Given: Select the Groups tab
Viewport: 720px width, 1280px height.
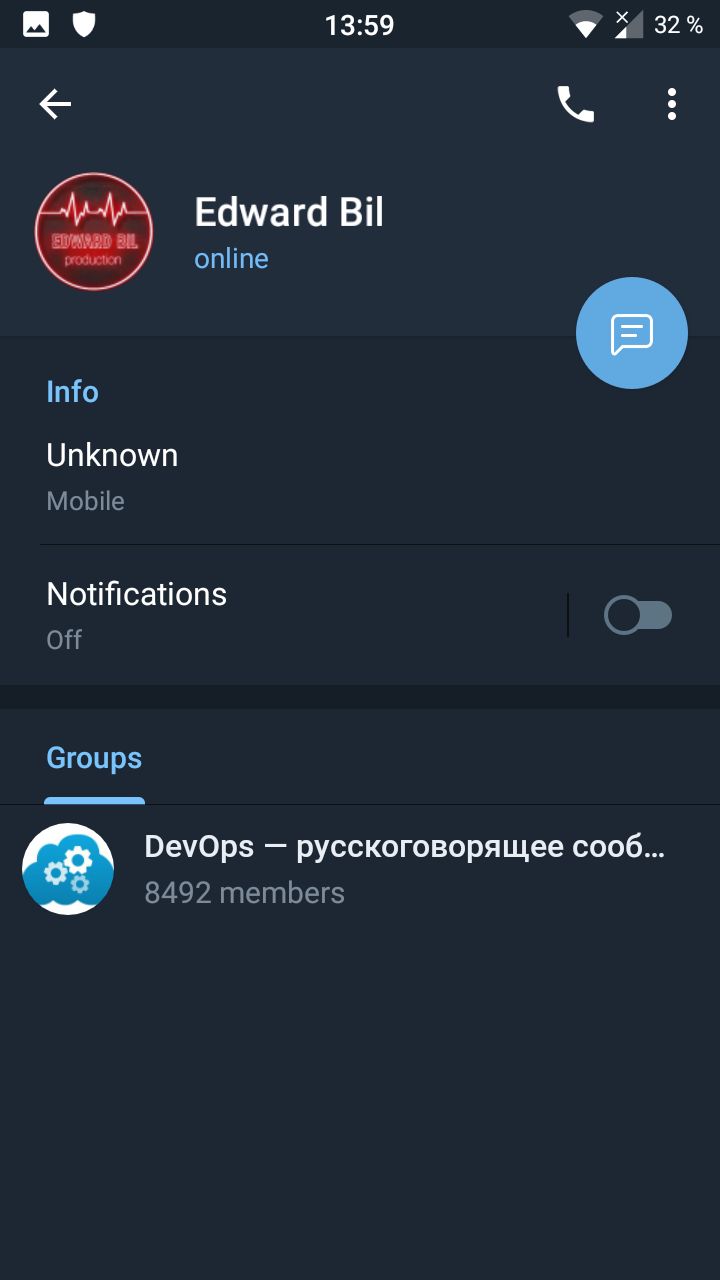Looking at the screenshot, I should 94,759.
